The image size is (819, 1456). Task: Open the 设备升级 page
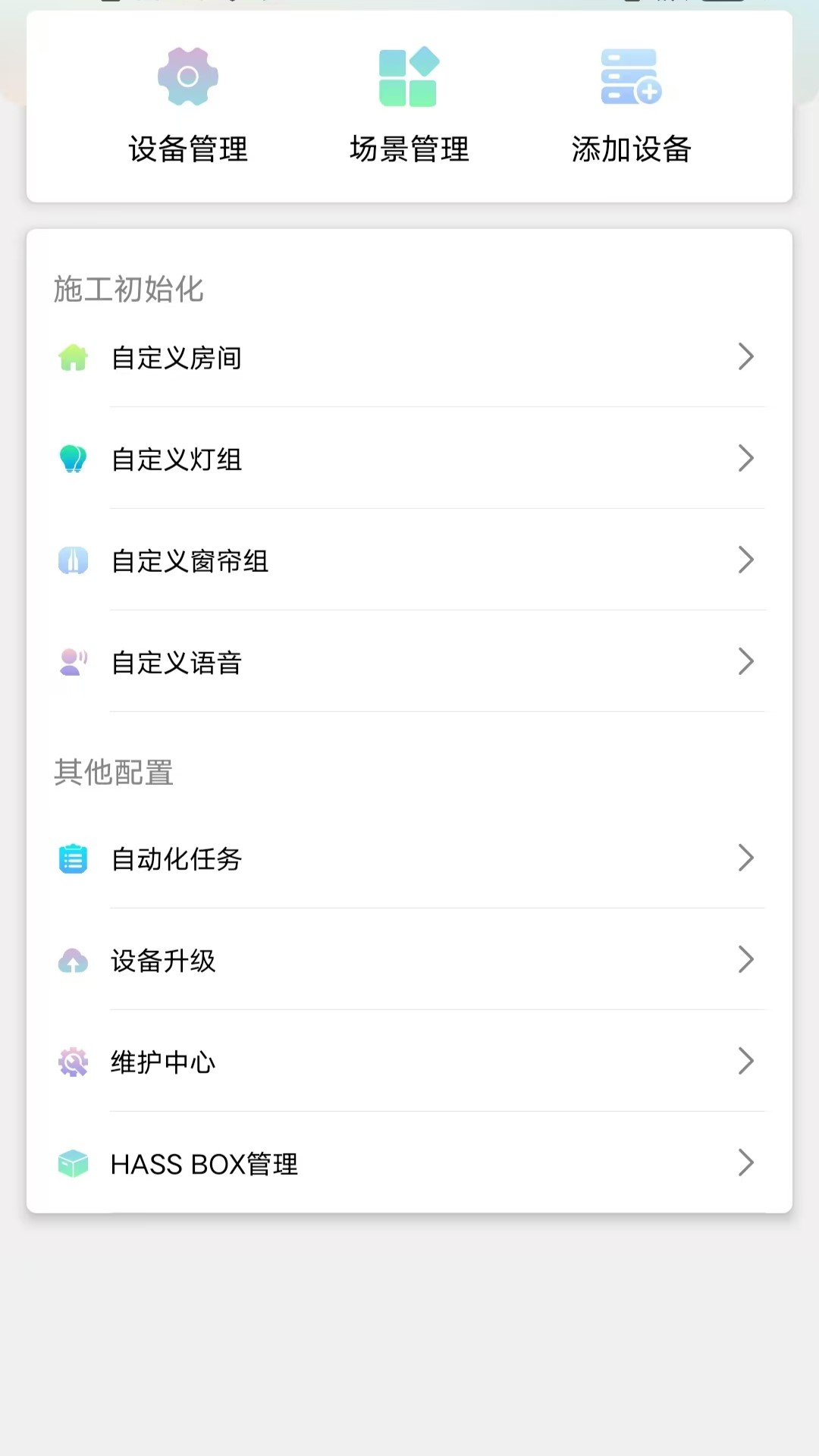pyautogui.click(x=409, y=960)
